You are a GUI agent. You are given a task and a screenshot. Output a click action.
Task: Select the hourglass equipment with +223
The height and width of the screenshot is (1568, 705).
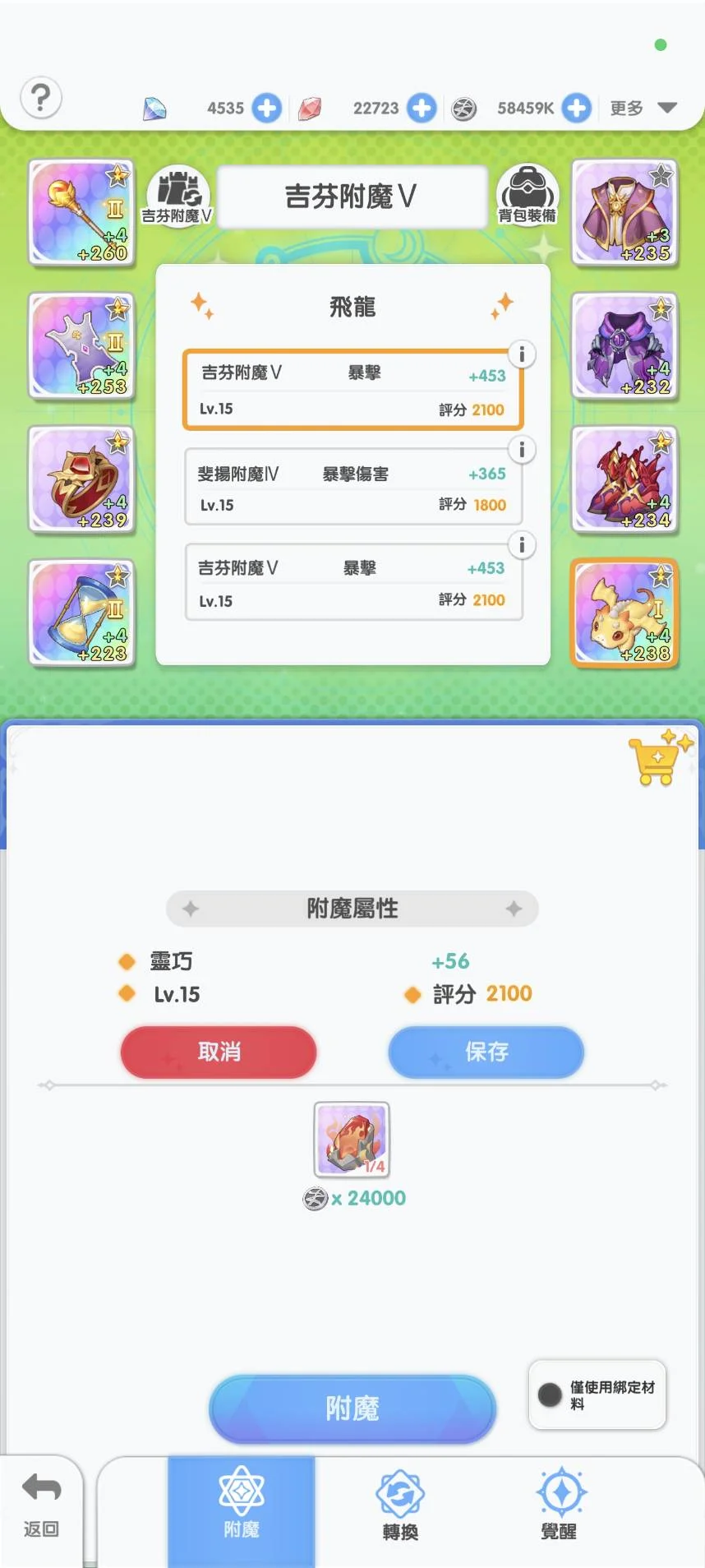tap(81, 613)
